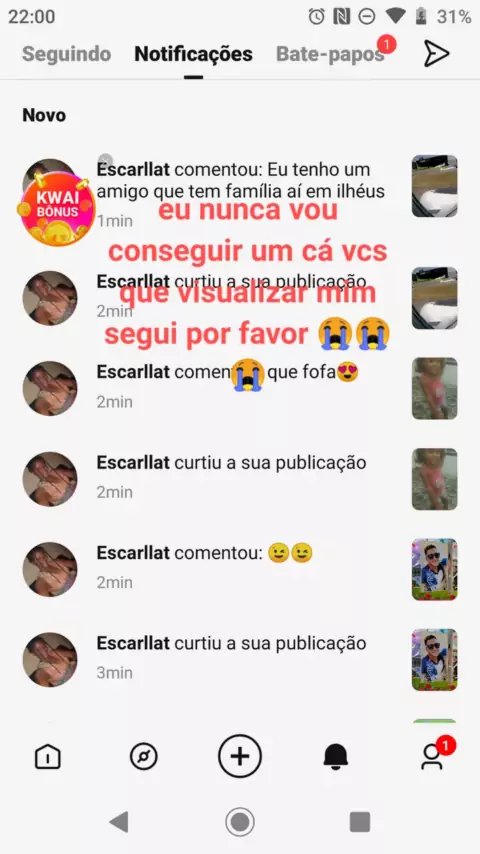Open direct messages paper plane icon
The width and height of the screenshot is (480, 854).
[436, 53]
